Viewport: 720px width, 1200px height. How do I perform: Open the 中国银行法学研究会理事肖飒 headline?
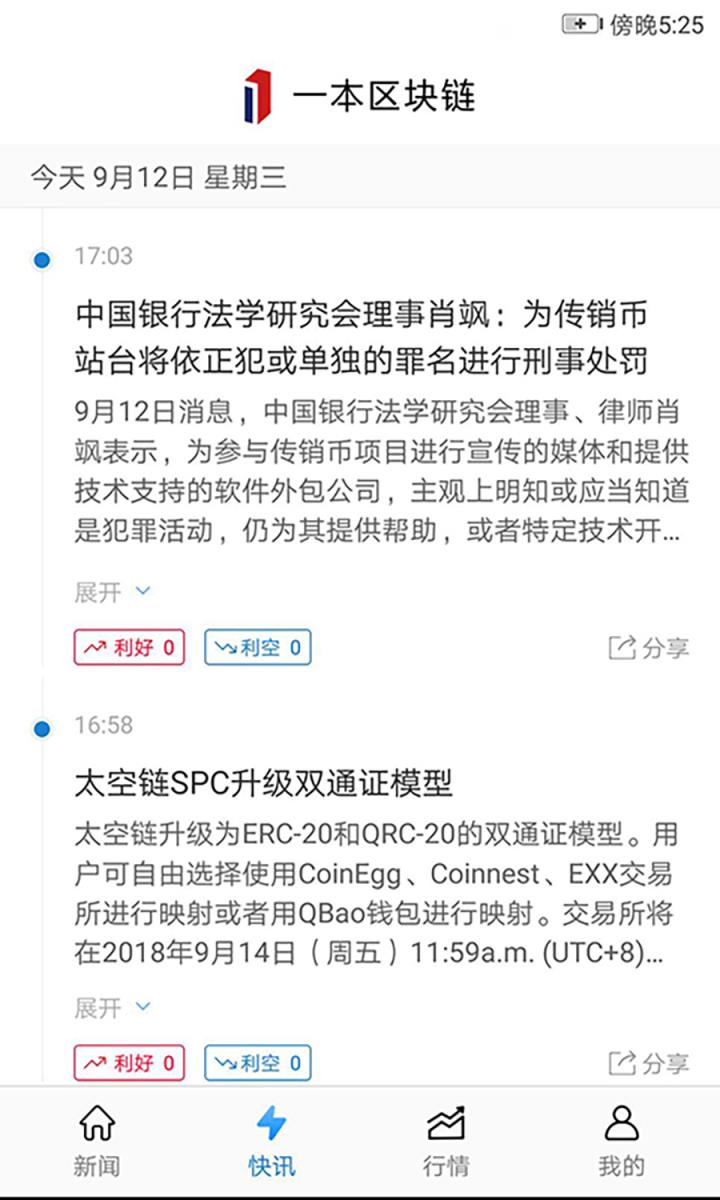362,336
